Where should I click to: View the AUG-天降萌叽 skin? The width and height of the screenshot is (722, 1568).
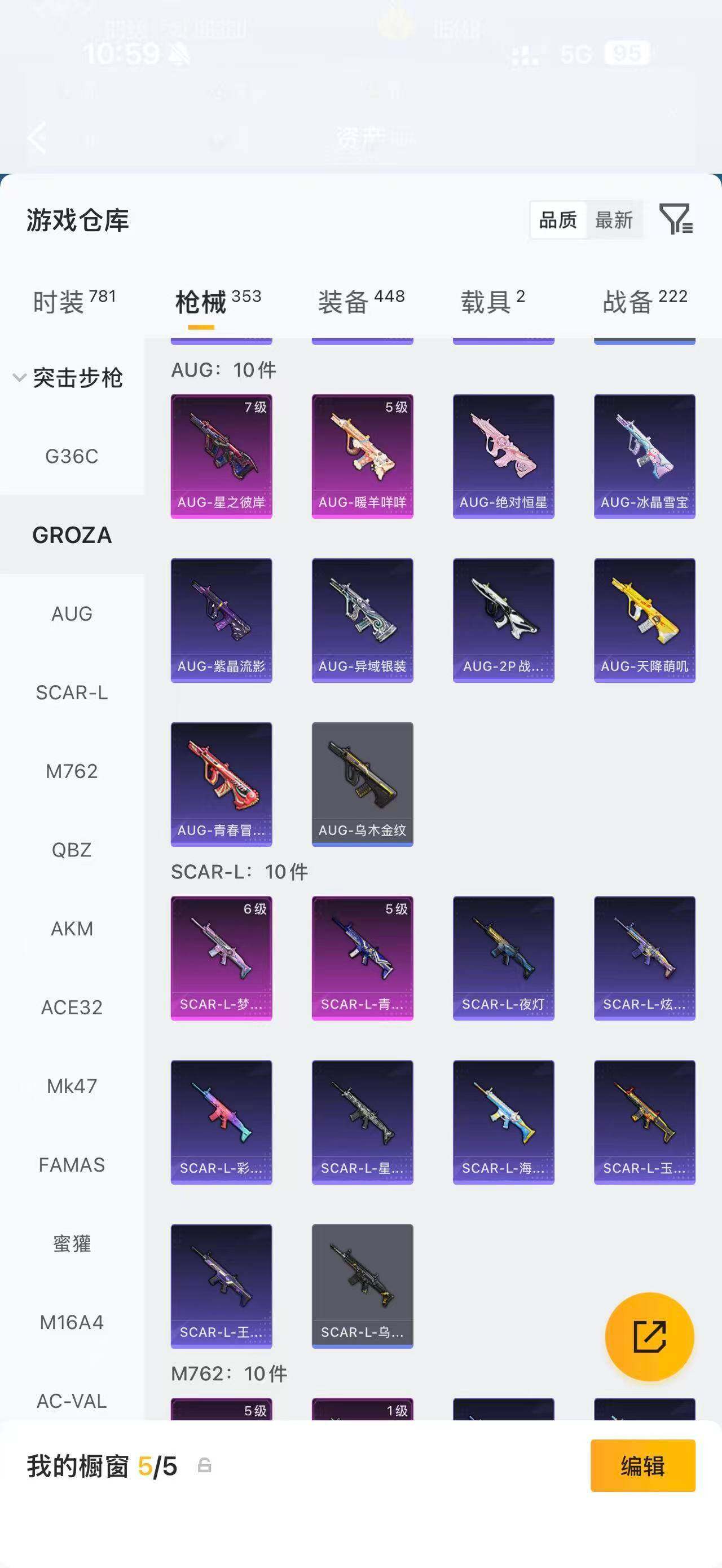(x=645, y=620)
